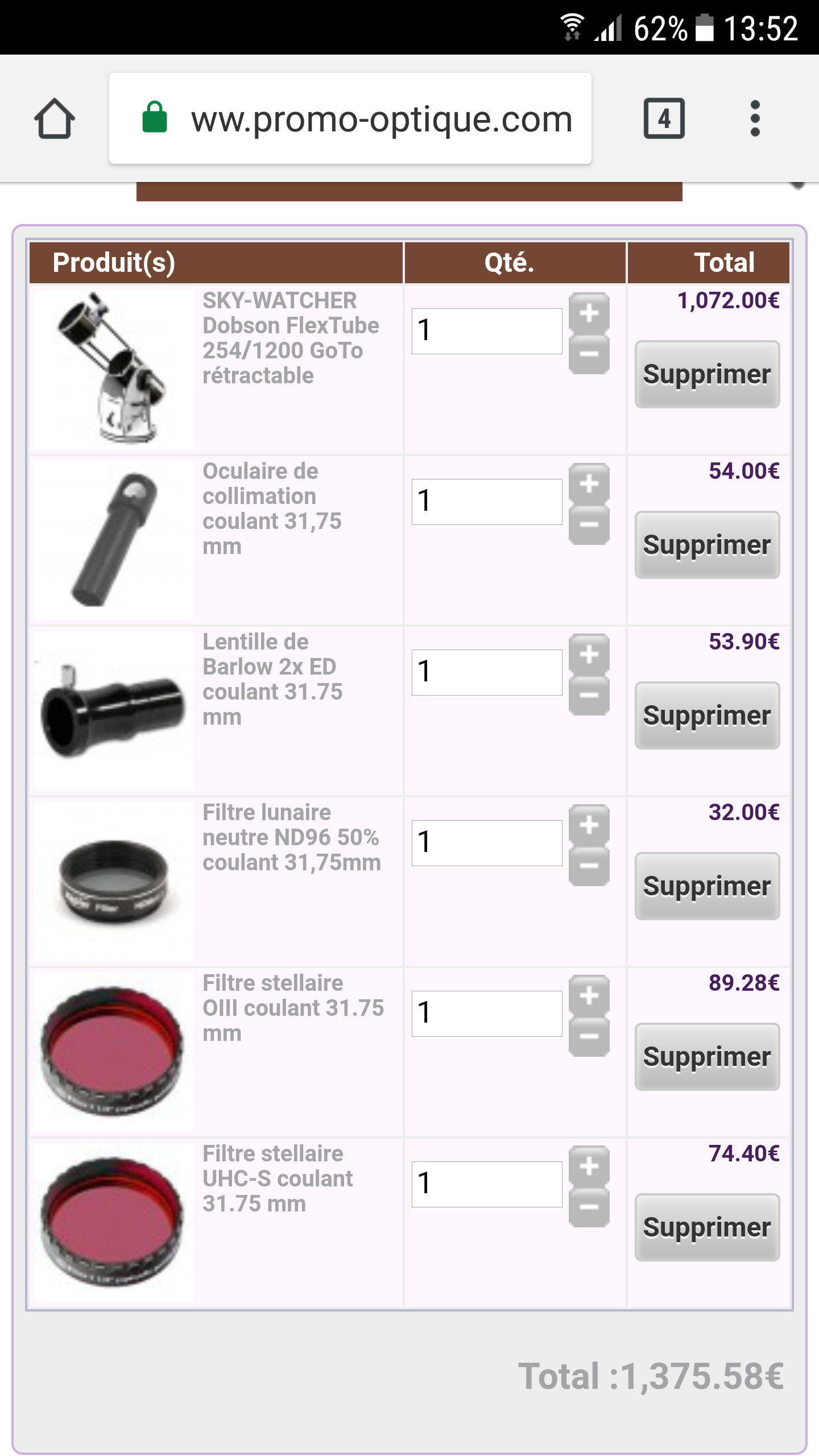This screenshot has width=819, height=1456.
Task: Decrease quantity of Oculaire de collimation
Action: tap(589, 524)
